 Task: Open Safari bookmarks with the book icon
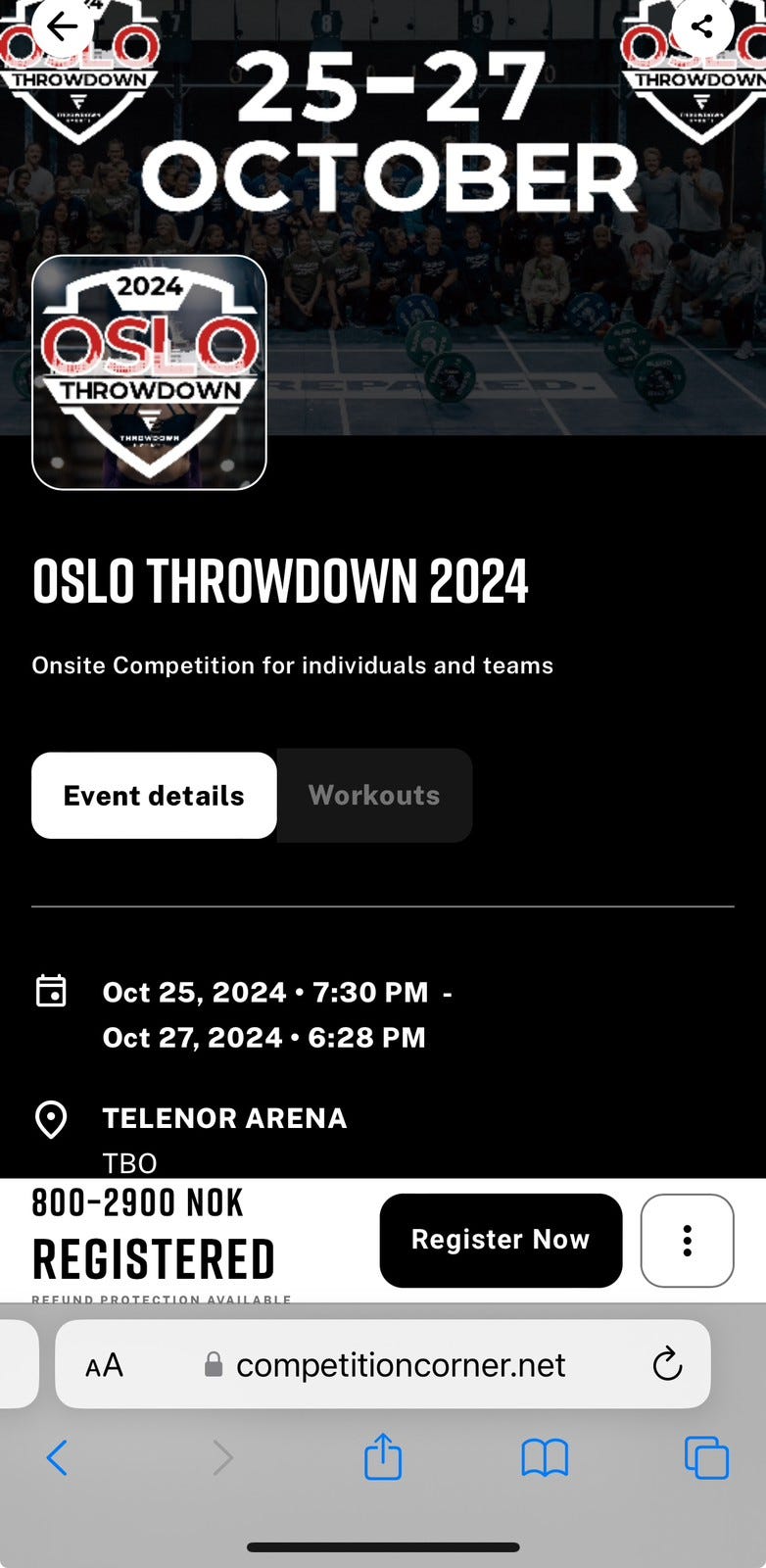point(545,1458)
